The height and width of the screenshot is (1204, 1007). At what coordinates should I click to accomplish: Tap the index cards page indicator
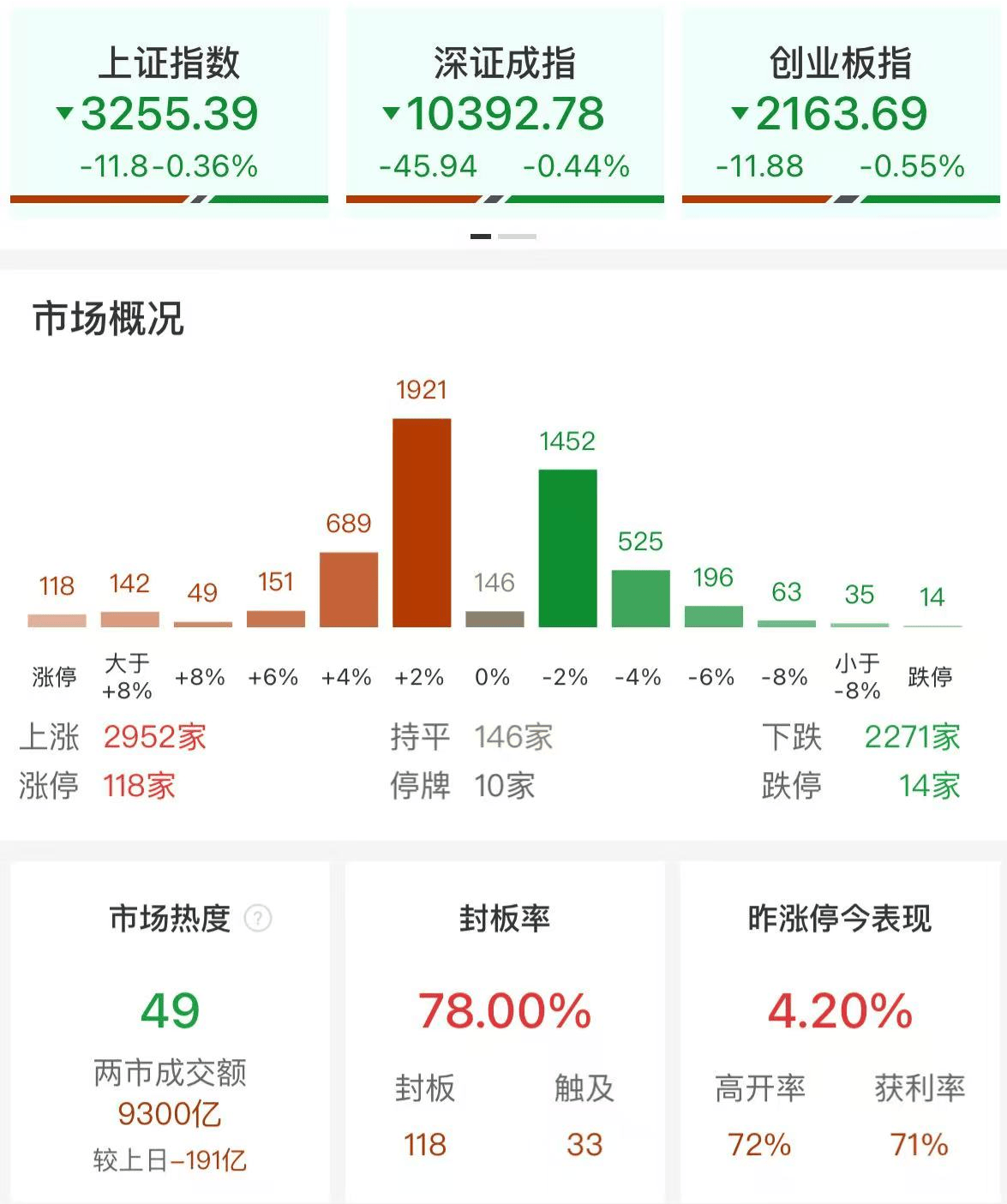pos(503,236)
